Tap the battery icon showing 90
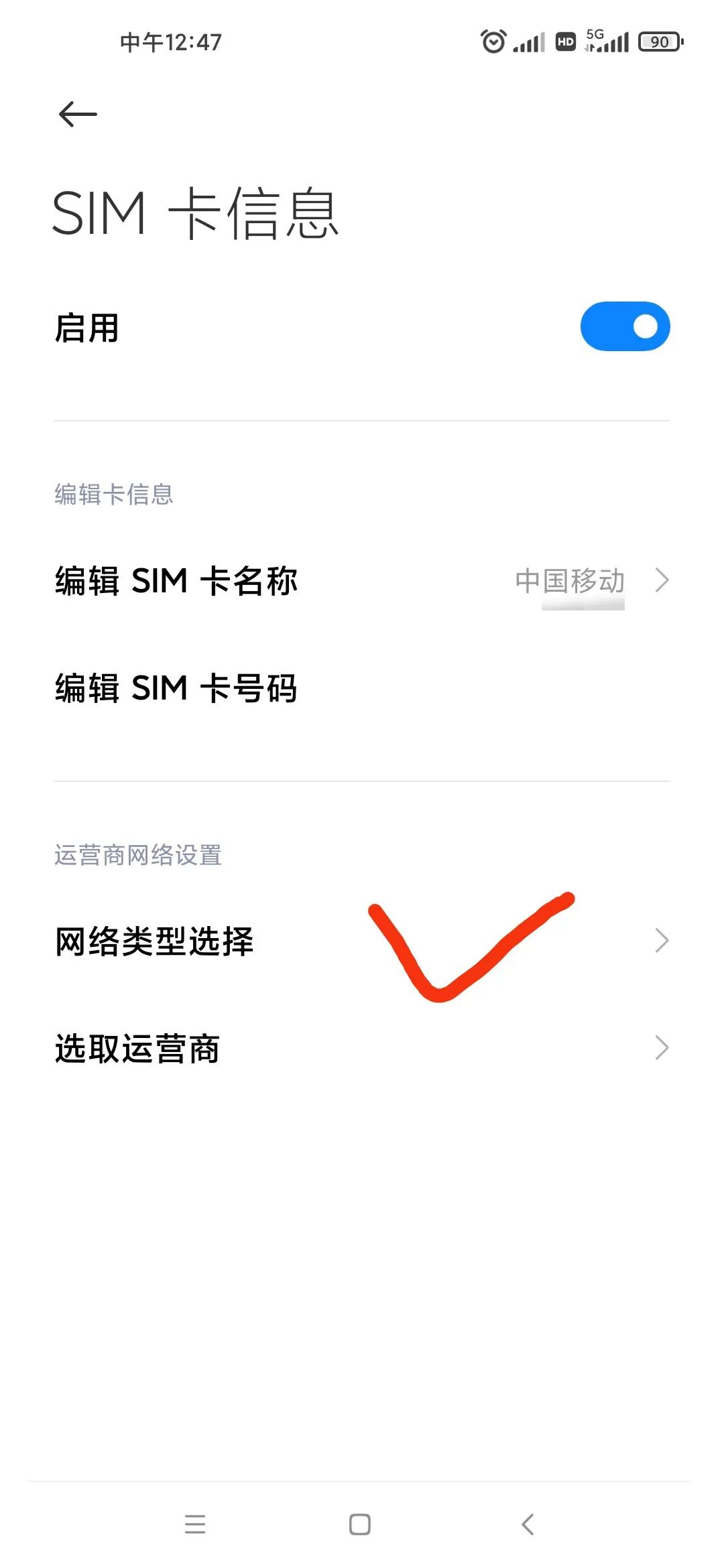 click(659, 42)
